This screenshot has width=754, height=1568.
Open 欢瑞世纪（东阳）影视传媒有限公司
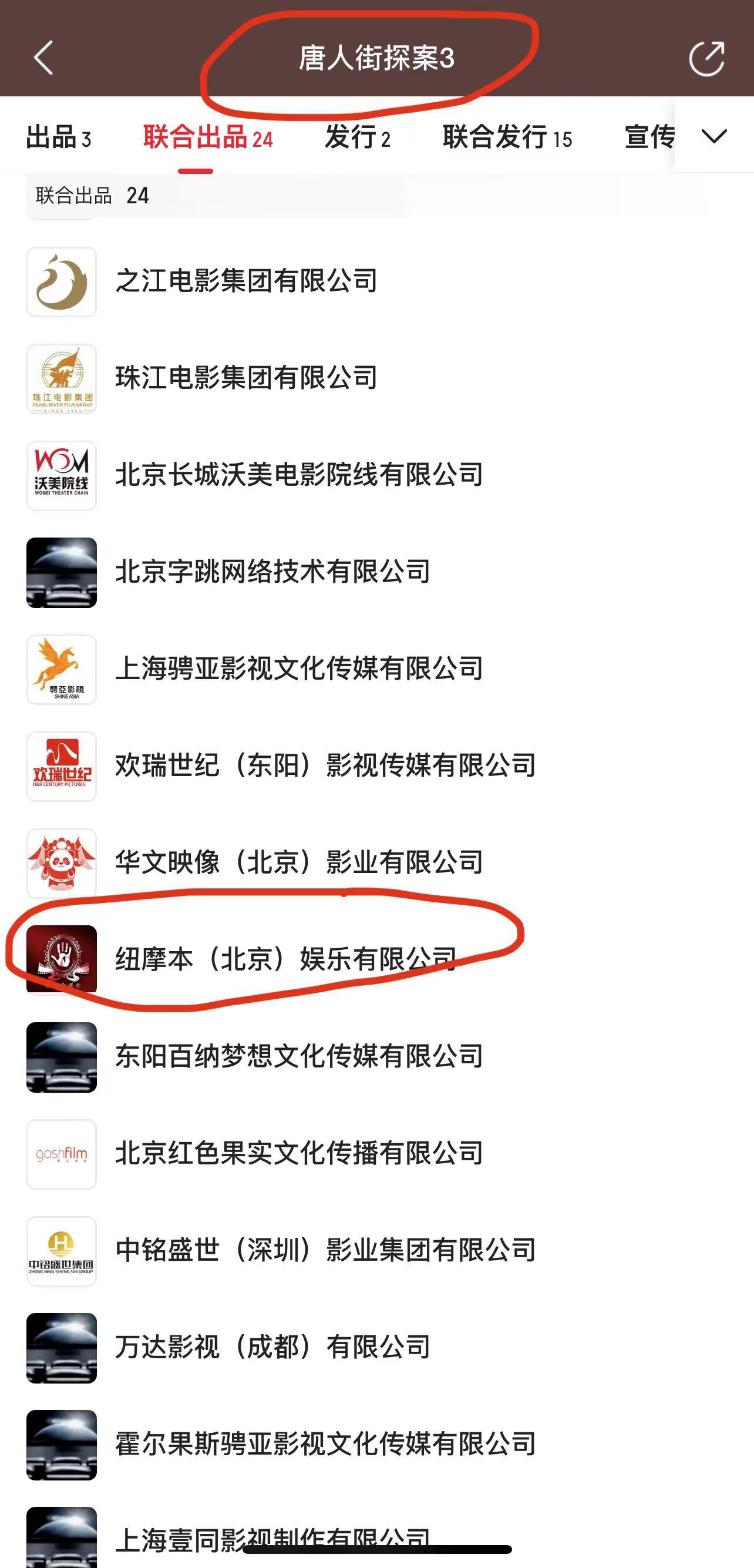(325, 765)
